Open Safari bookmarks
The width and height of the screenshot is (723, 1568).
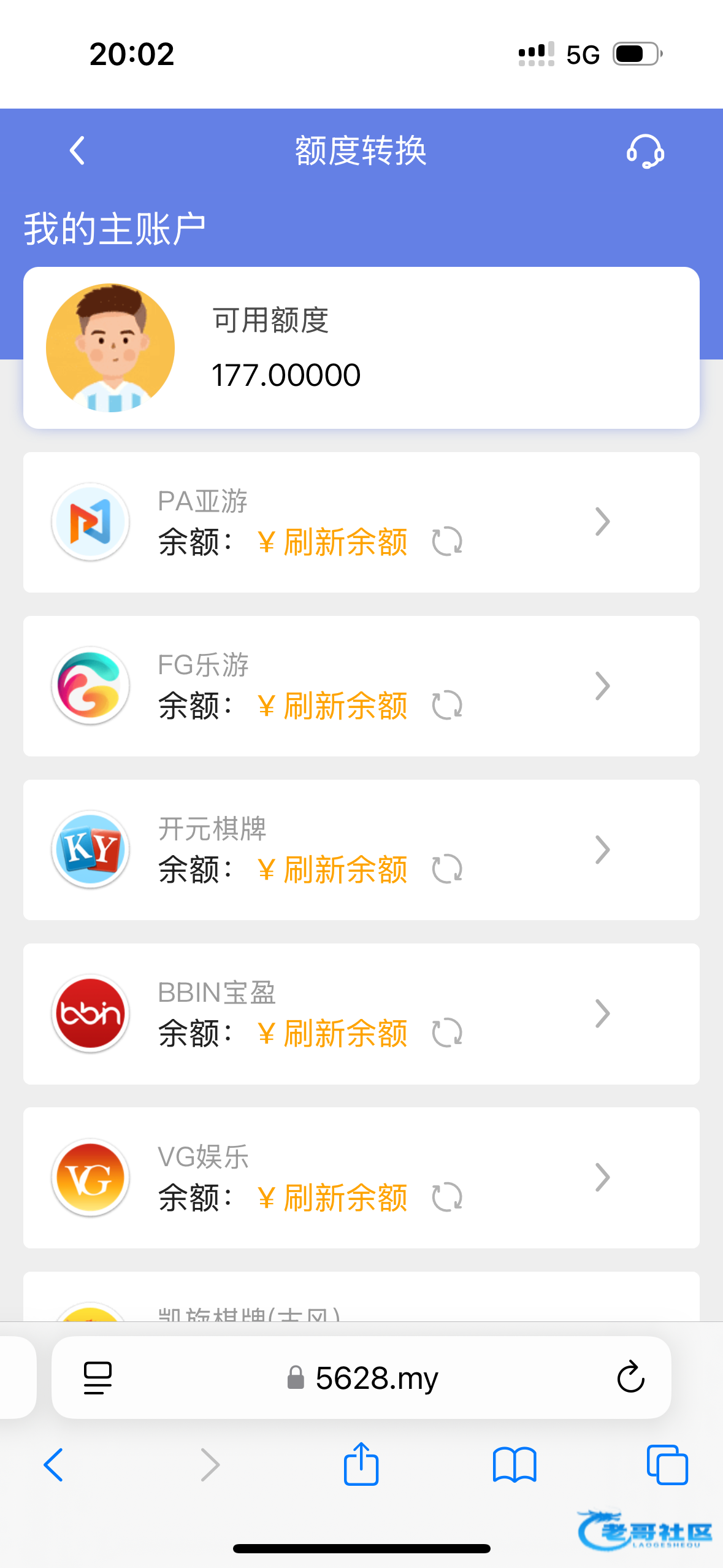(515, 1465)
